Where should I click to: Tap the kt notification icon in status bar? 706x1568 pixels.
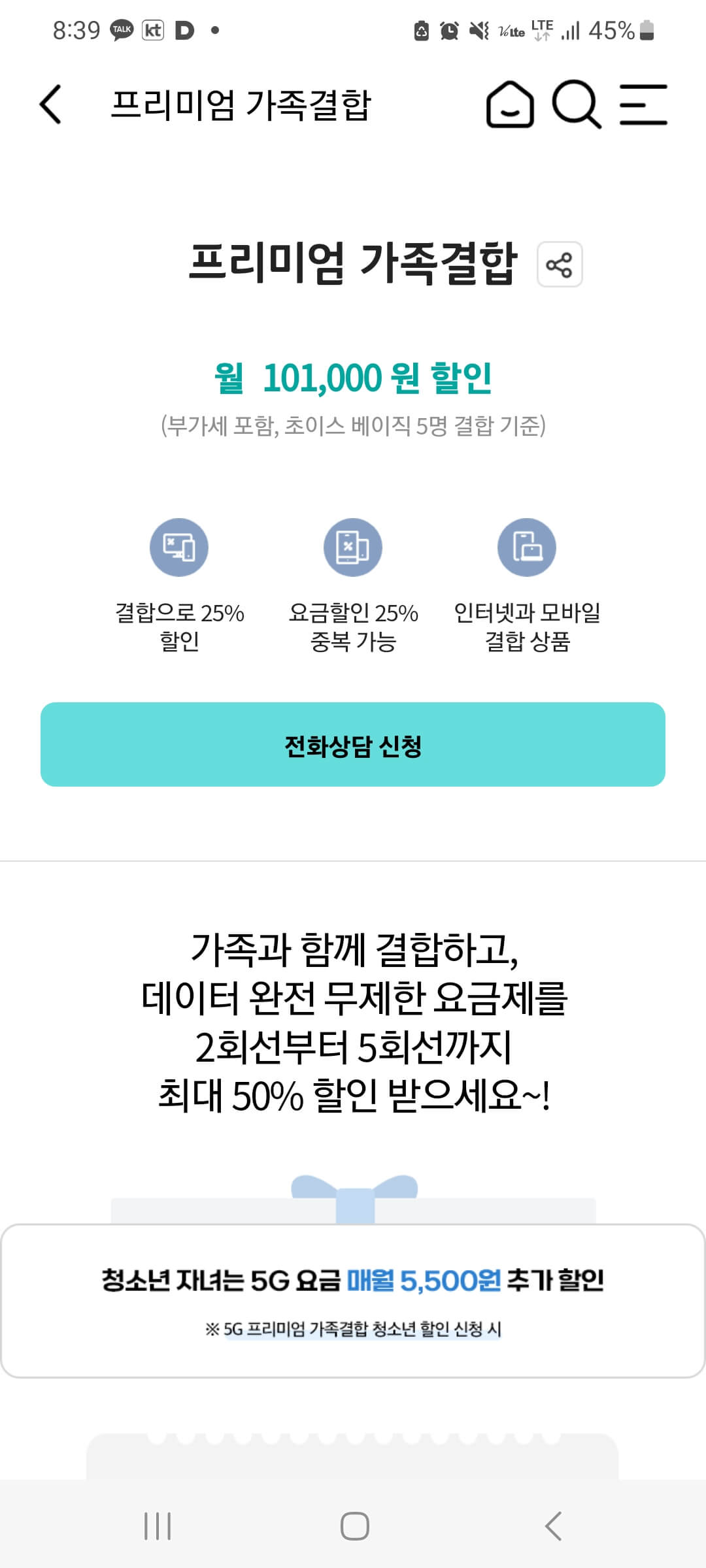click(x=153, y=29)
